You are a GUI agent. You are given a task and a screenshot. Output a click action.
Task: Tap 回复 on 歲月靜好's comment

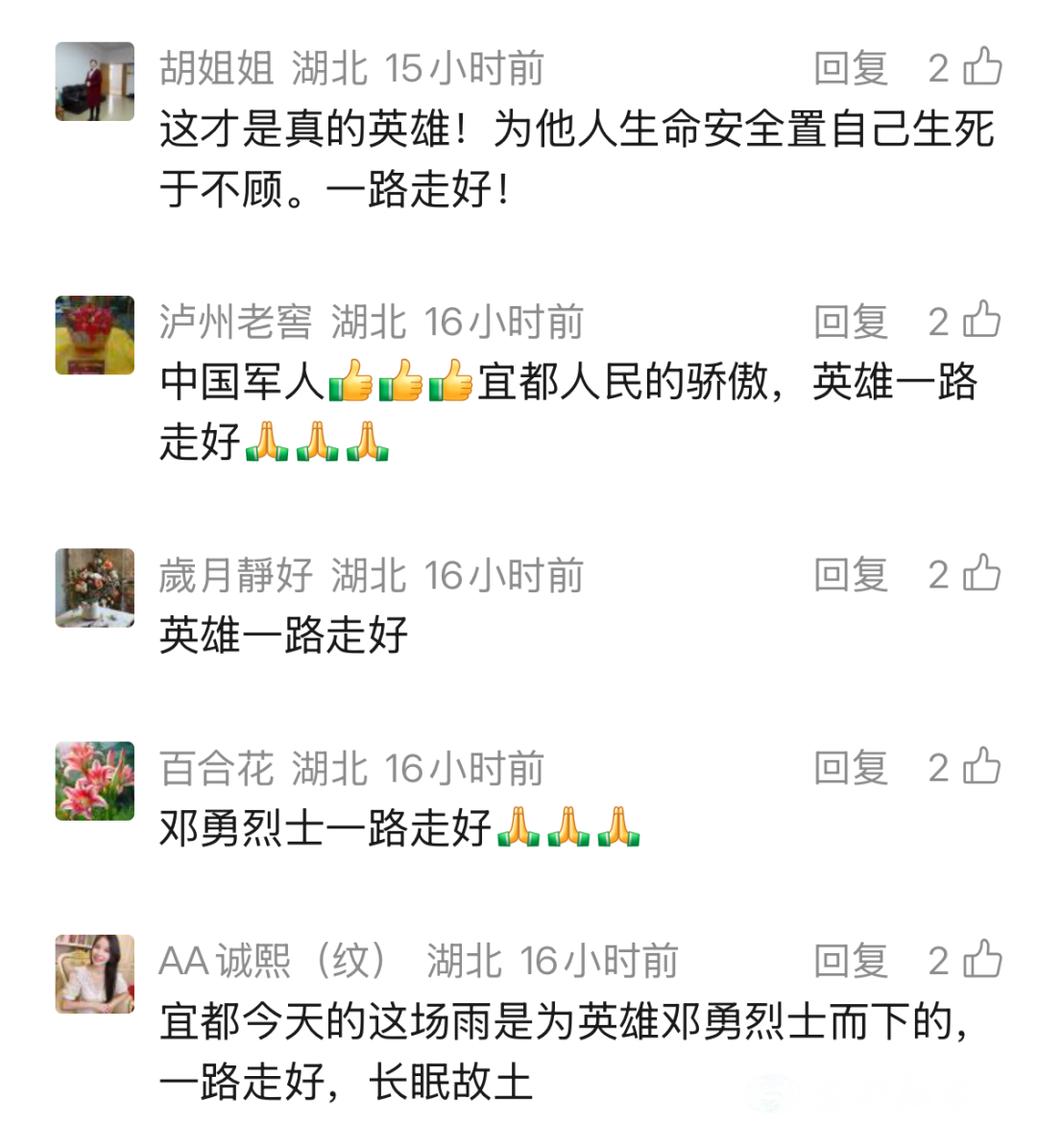[x=850, y=575]
